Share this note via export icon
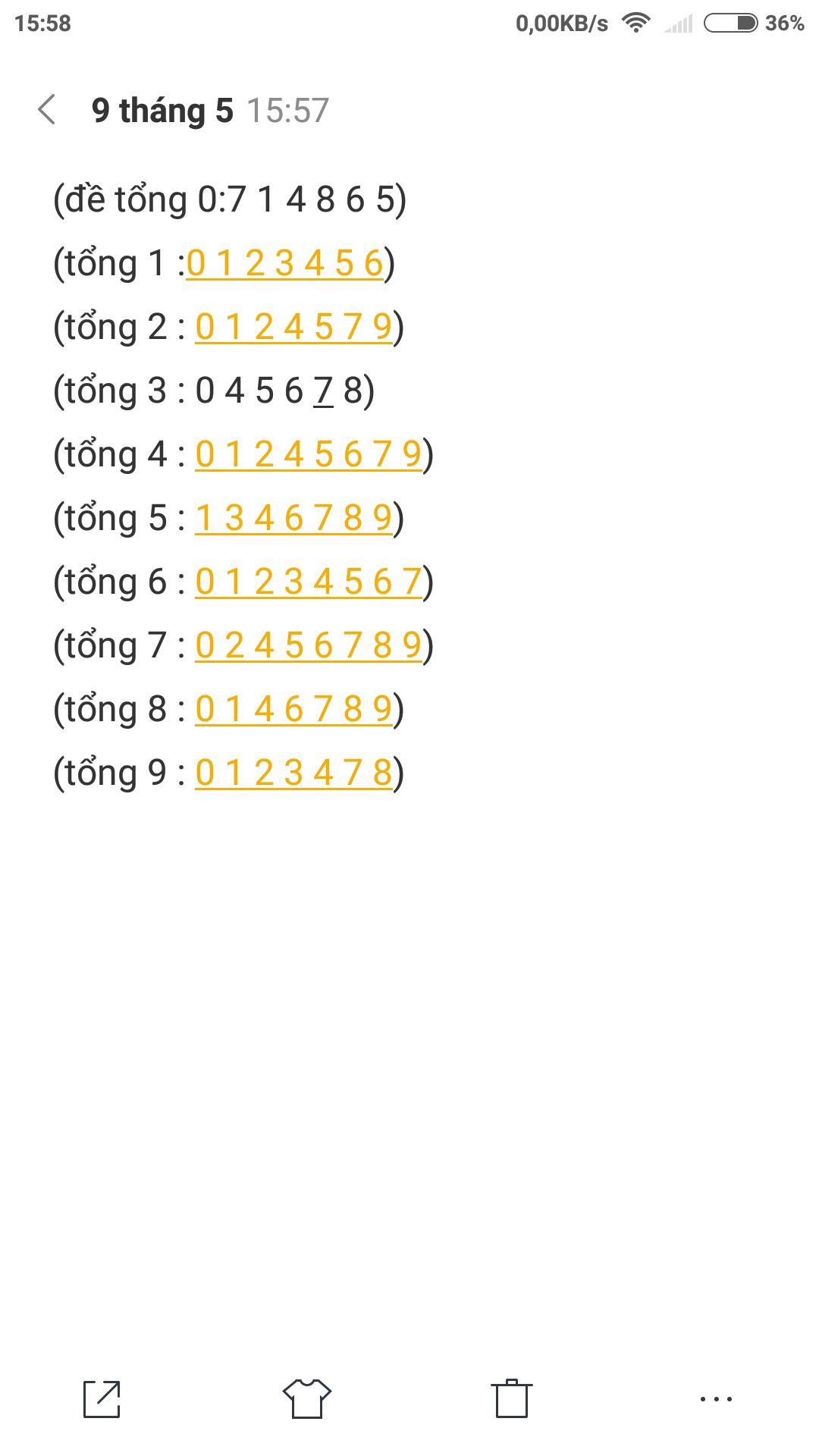This screenshot has height=1456, width=819. (x=102, y=1399)
